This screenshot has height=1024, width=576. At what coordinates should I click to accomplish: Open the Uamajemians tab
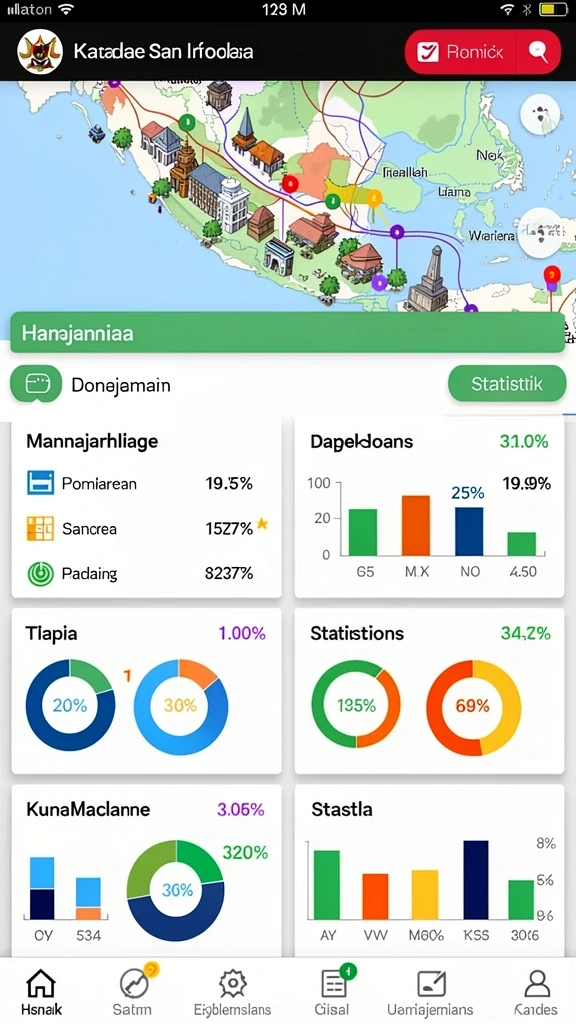(430, 991)
